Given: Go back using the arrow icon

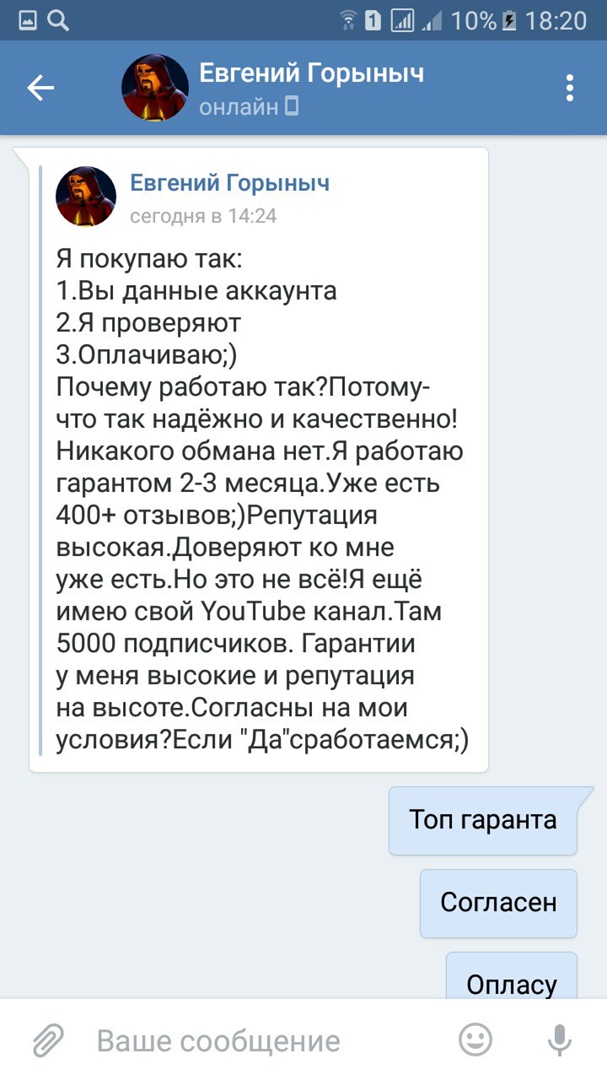Looking at the screenshot, I should 40,88.
